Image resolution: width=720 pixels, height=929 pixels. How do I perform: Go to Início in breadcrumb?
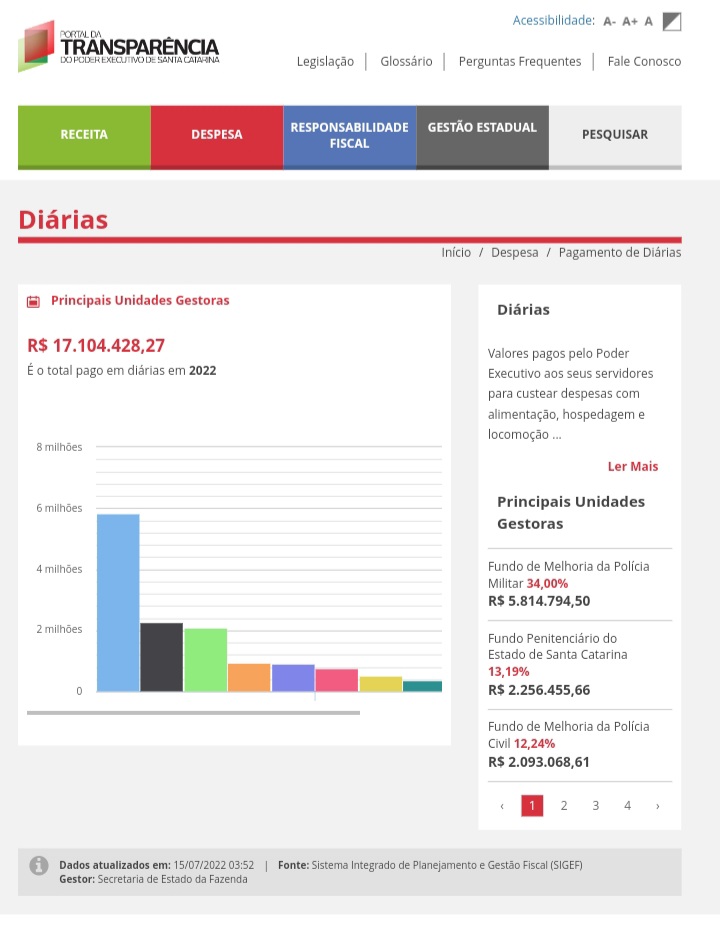pyautogui.click(x=456, y=253)
